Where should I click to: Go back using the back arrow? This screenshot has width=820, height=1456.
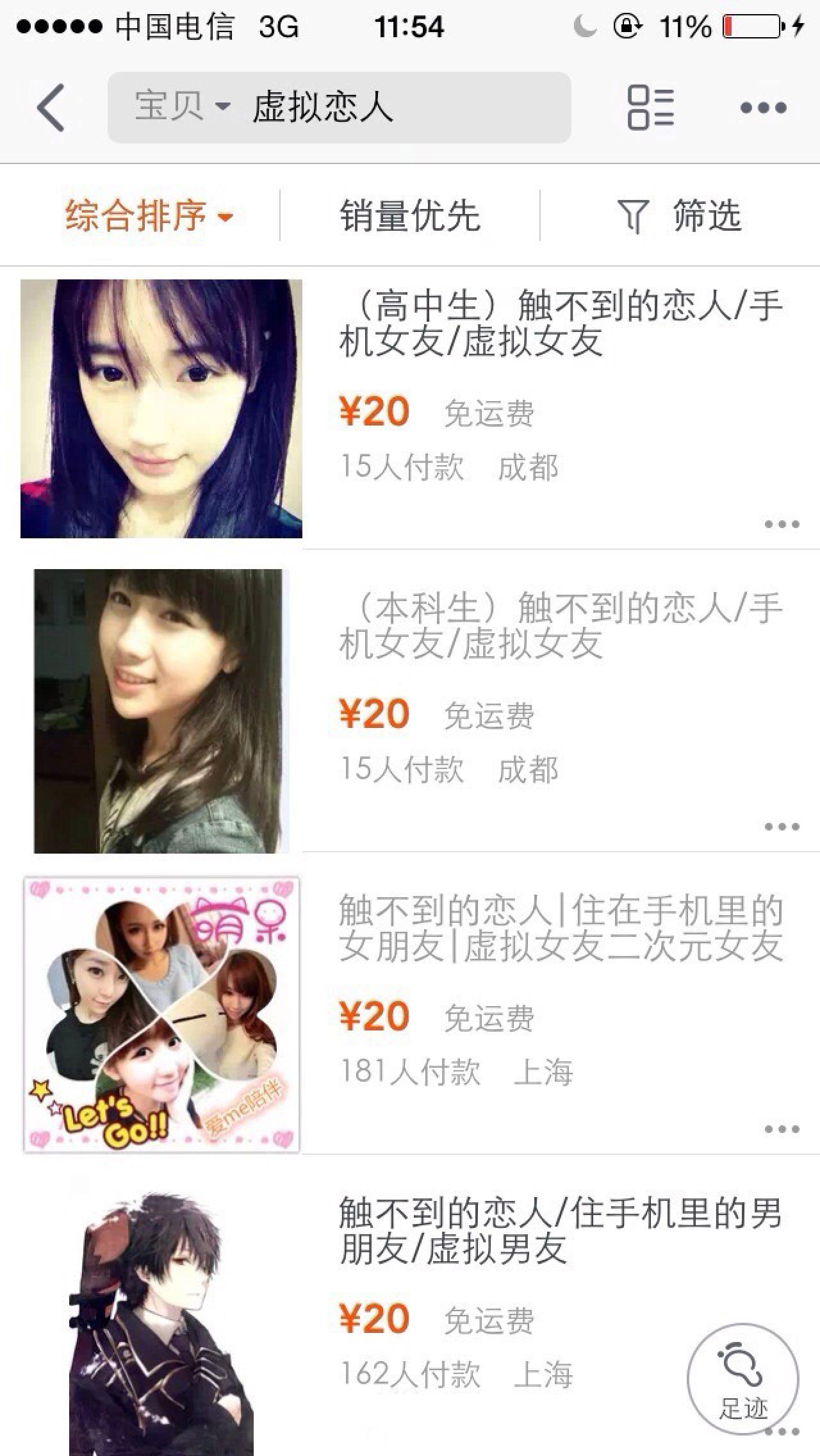click(51, 108)
